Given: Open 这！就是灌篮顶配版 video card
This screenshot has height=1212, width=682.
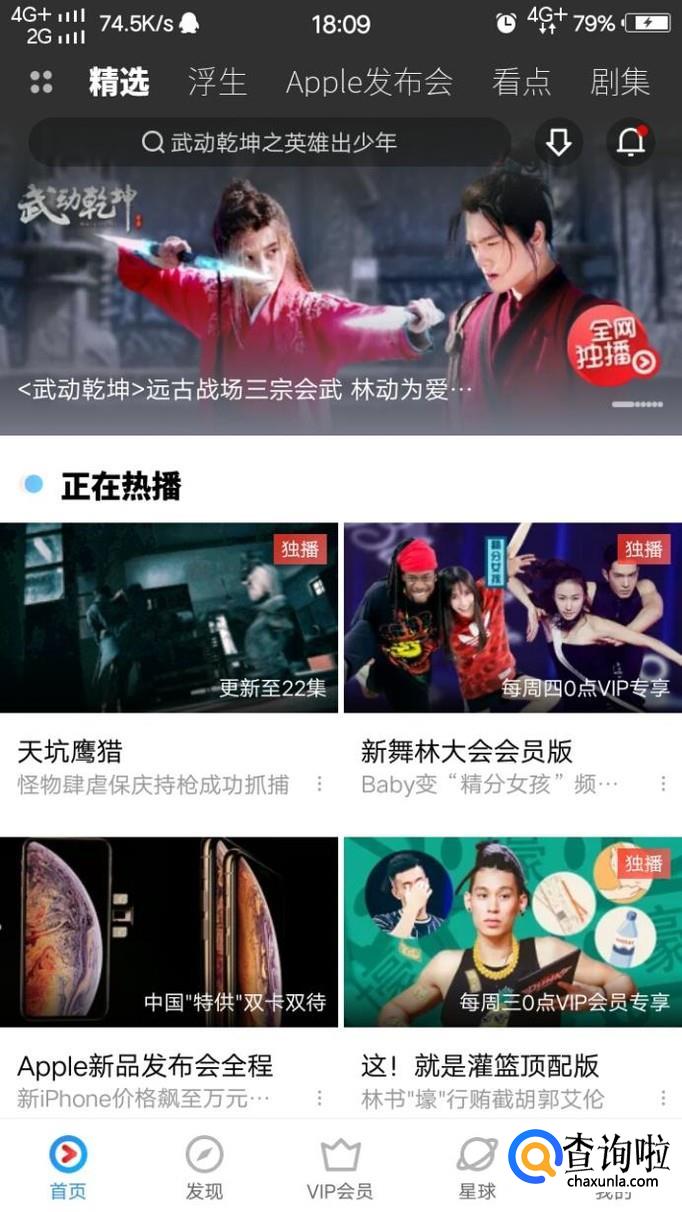Looking at the screenshot, I should (512, 932).
